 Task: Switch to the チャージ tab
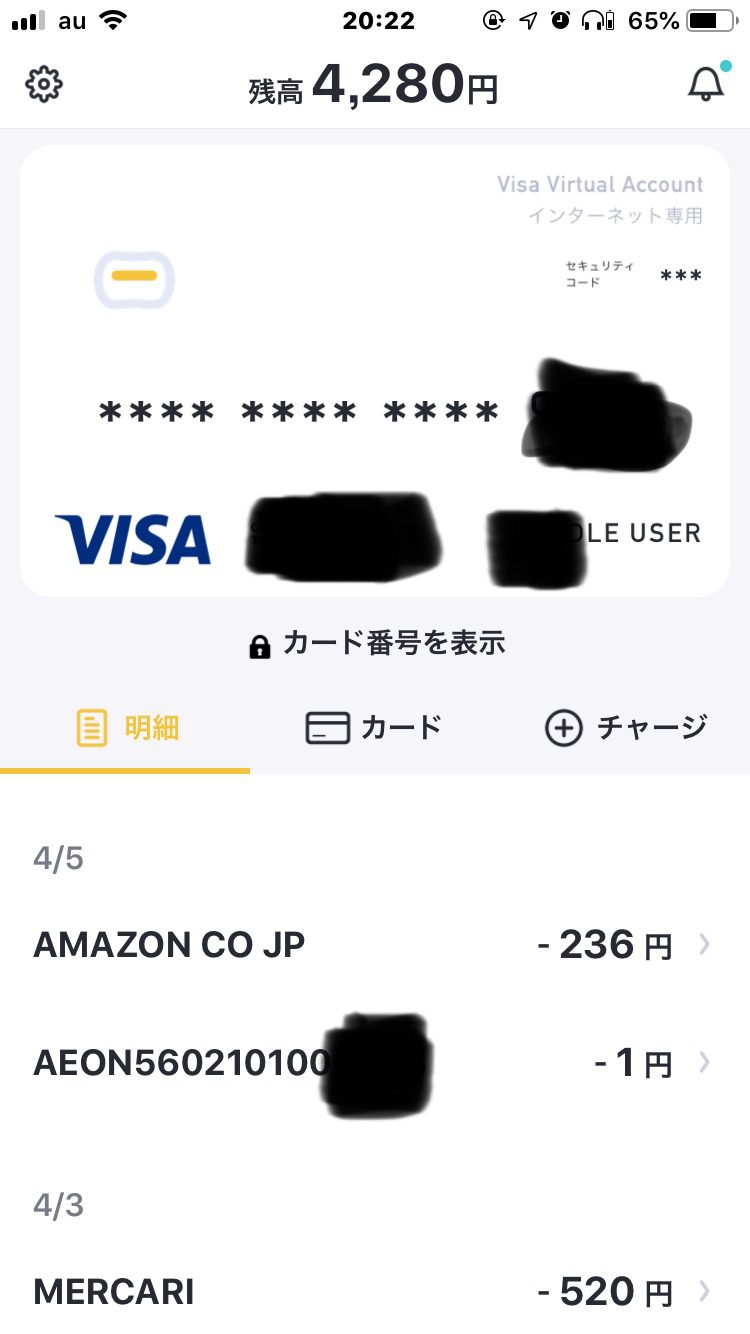tap(625, 728)
